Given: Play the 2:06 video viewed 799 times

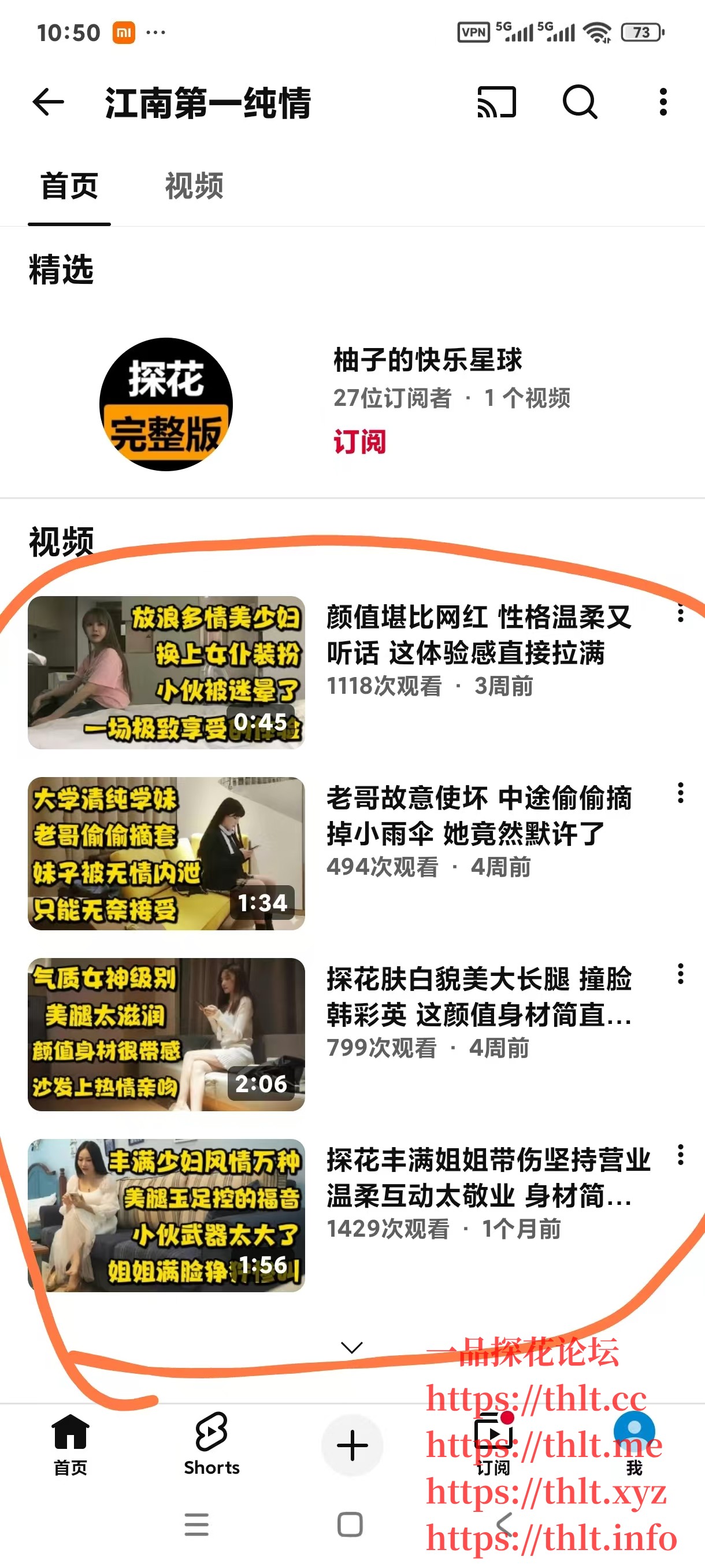Looking at the screenshot, I should click(166, 1034).
